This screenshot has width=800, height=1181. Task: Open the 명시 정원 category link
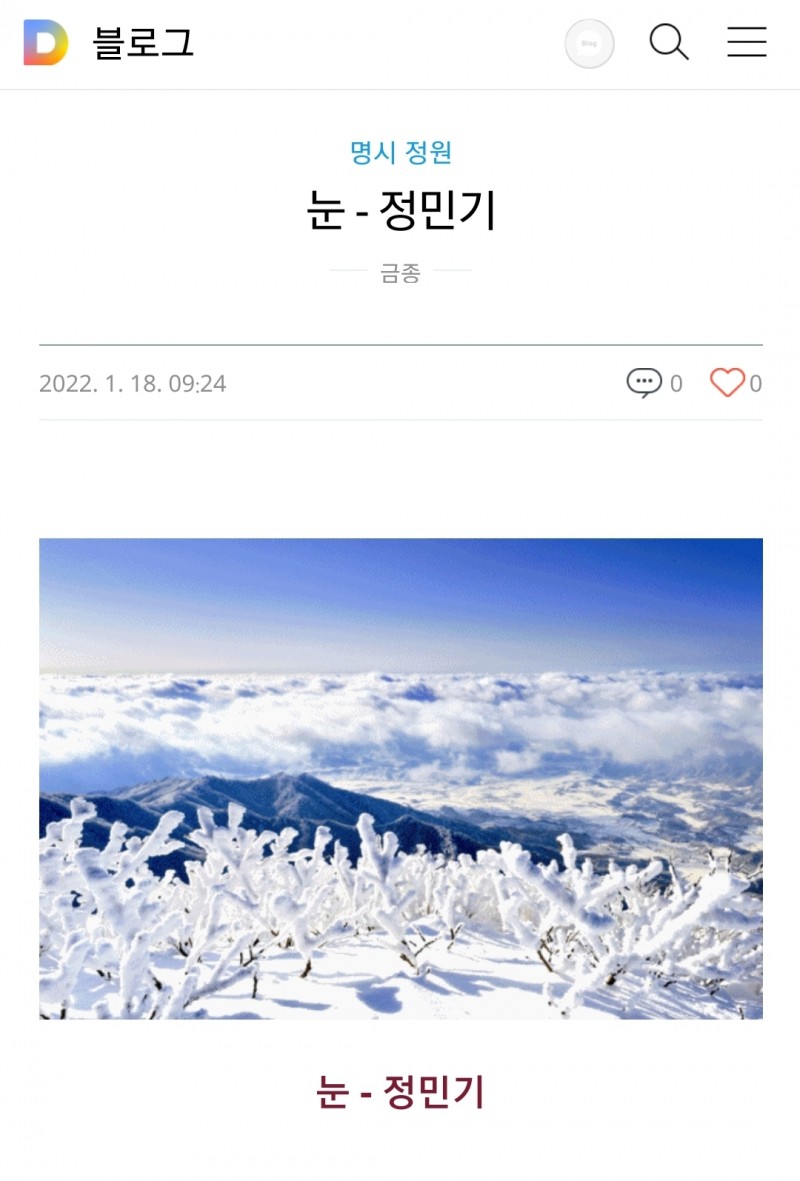click(400, 153)
